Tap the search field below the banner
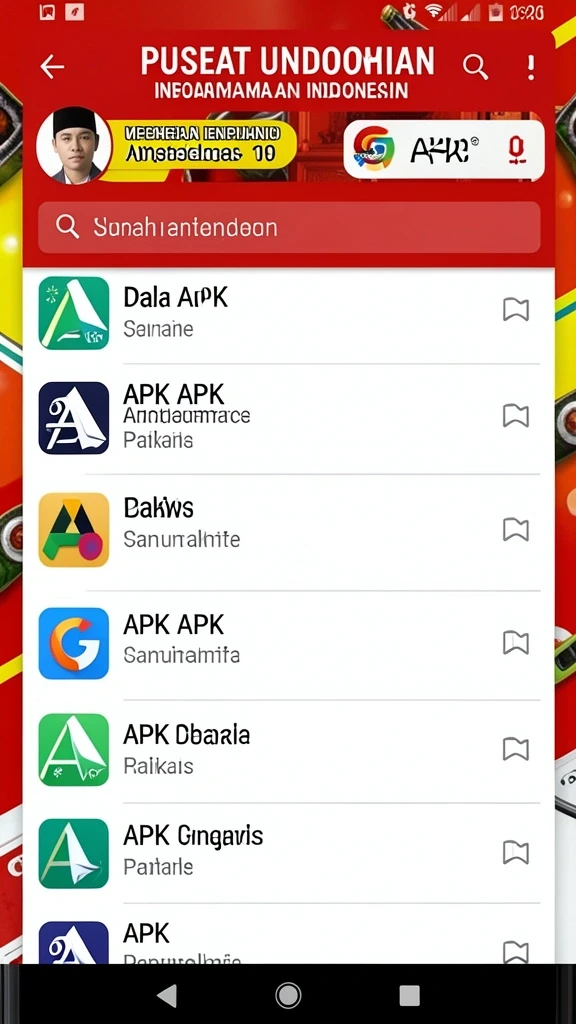 pyautogui.click(x=289, y=227)
